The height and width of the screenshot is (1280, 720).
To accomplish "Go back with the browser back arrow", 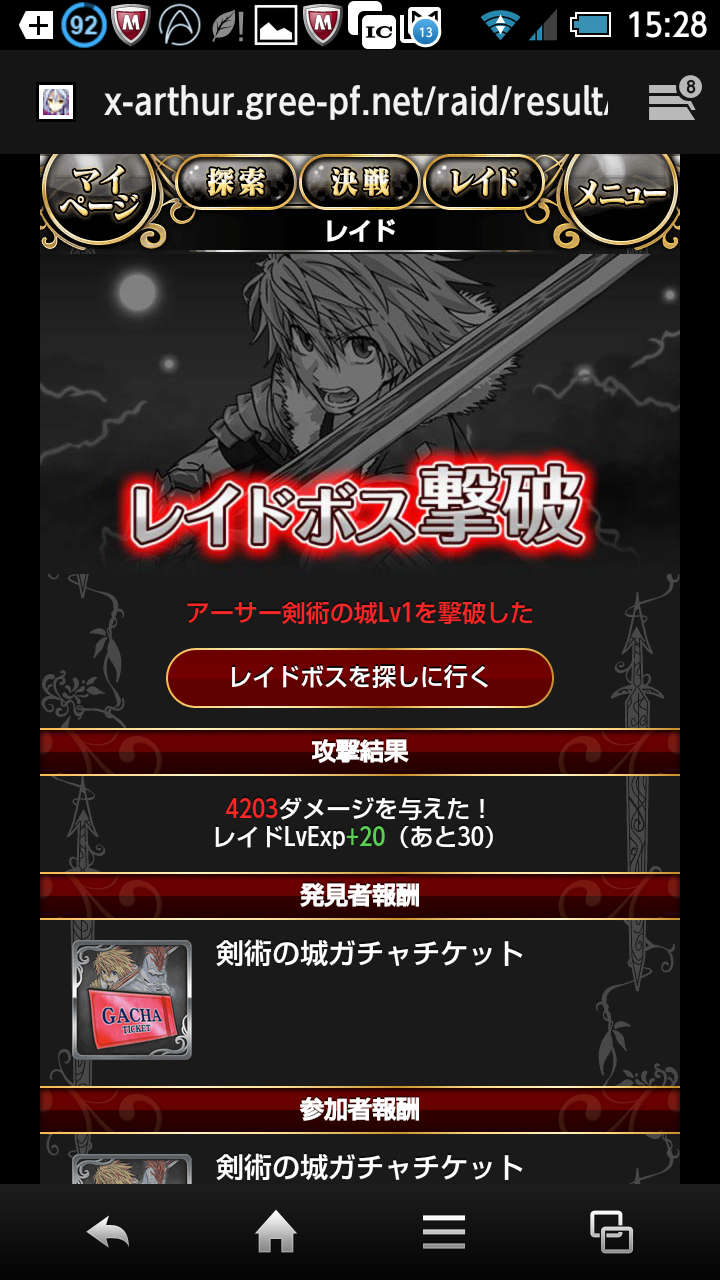I will pos(108,1232).
